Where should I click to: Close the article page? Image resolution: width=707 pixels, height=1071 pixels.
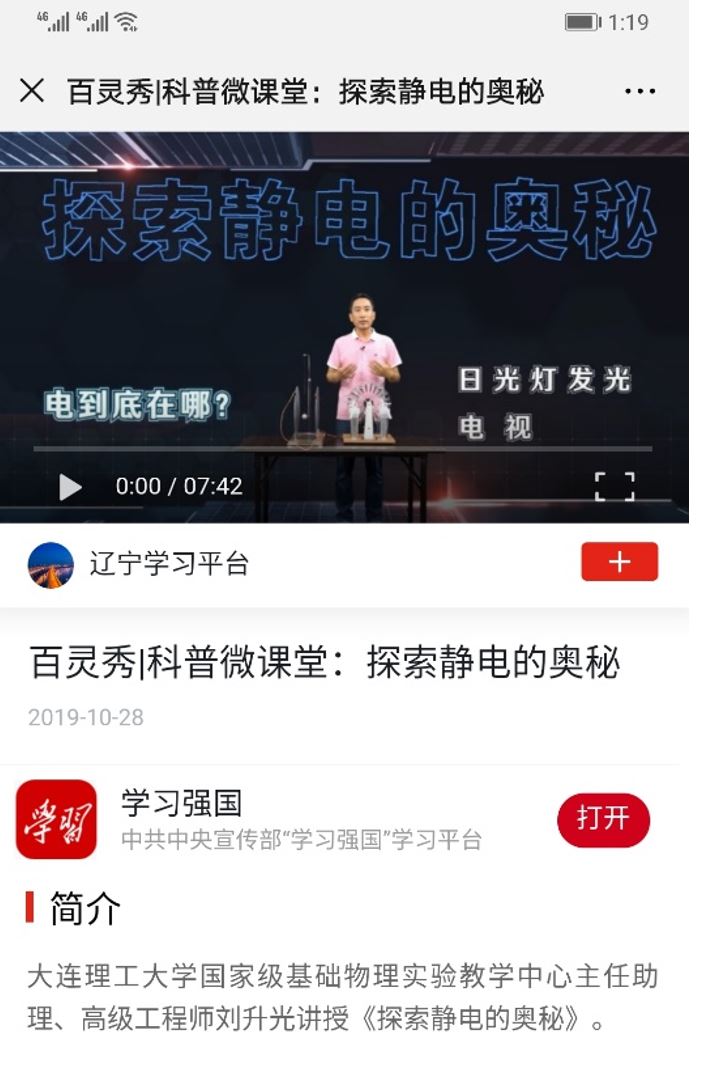pos(32,91)
